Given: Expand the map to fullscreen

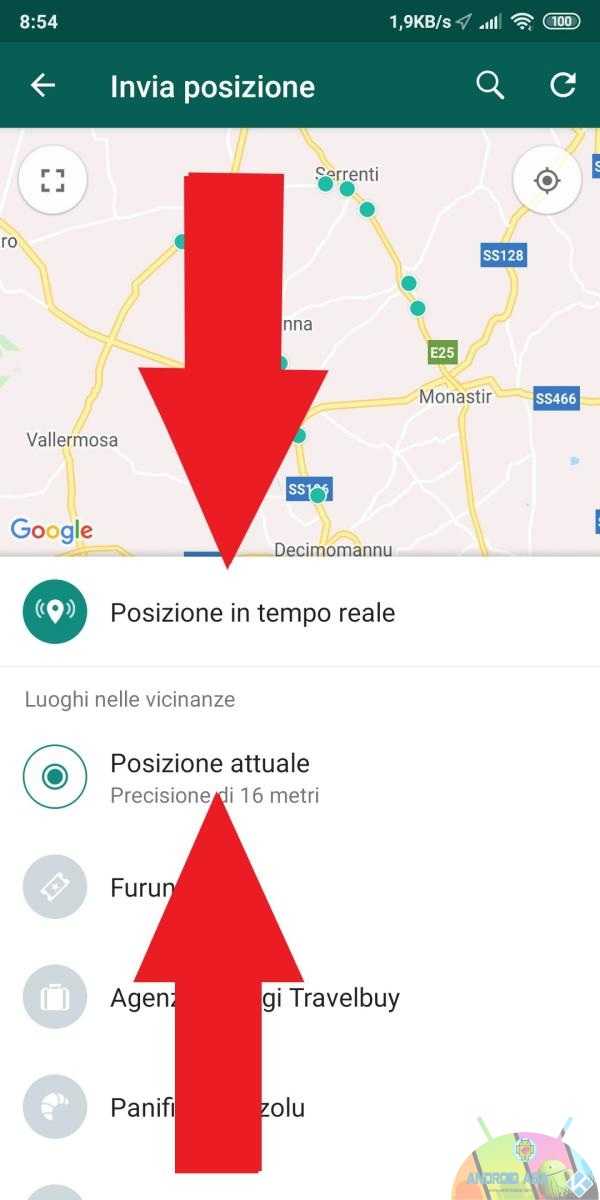Looking at the screenshot, I should click(x=53, y=181).
